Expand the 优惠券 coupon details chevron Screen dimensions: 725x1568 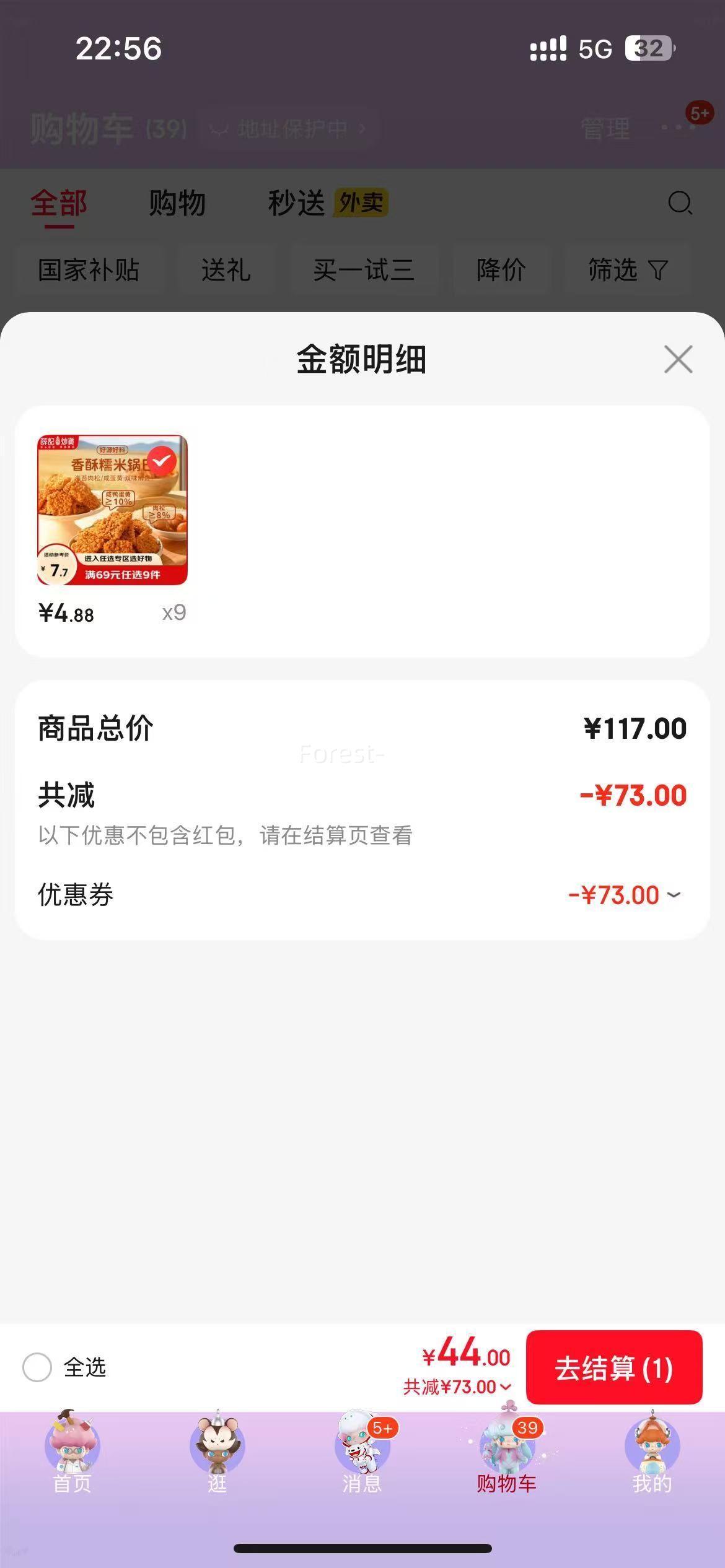point(672,894)
